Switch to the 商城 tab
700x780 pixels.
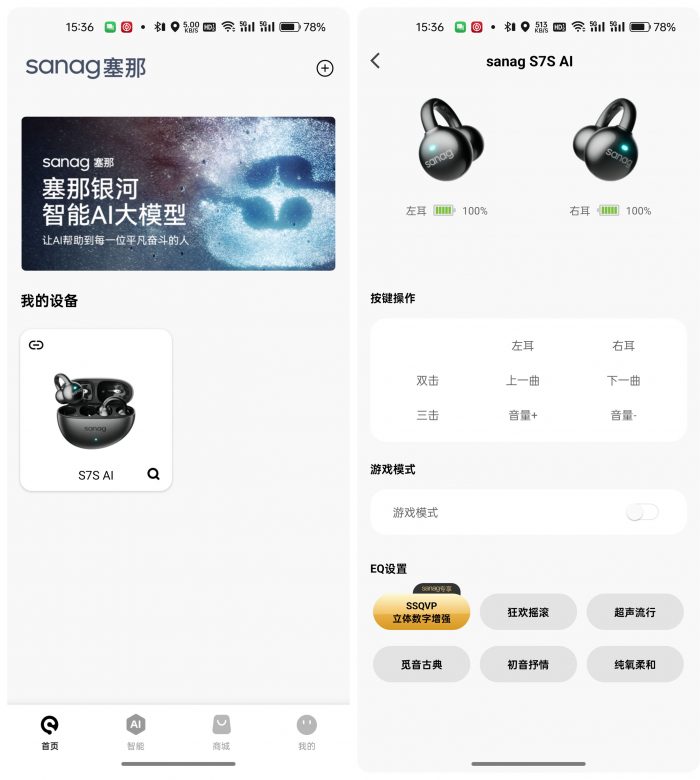[x=221, y=731]
